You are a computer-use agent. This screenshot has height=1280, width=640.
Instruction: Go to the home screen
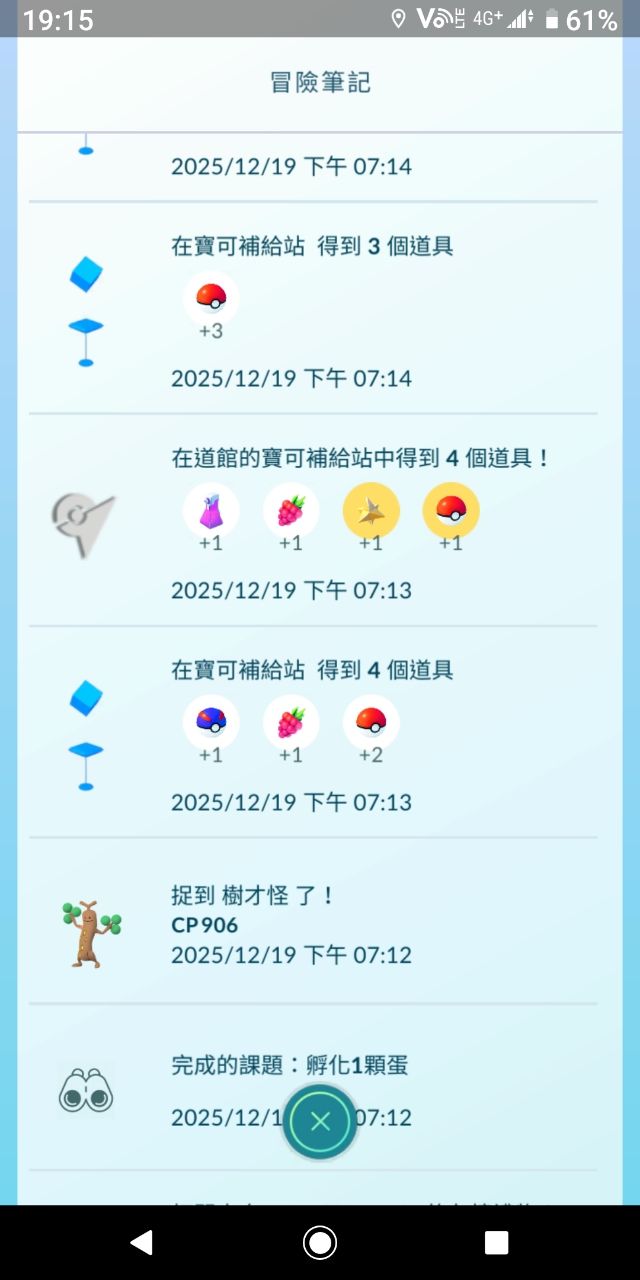click(x=320, y=1242)
